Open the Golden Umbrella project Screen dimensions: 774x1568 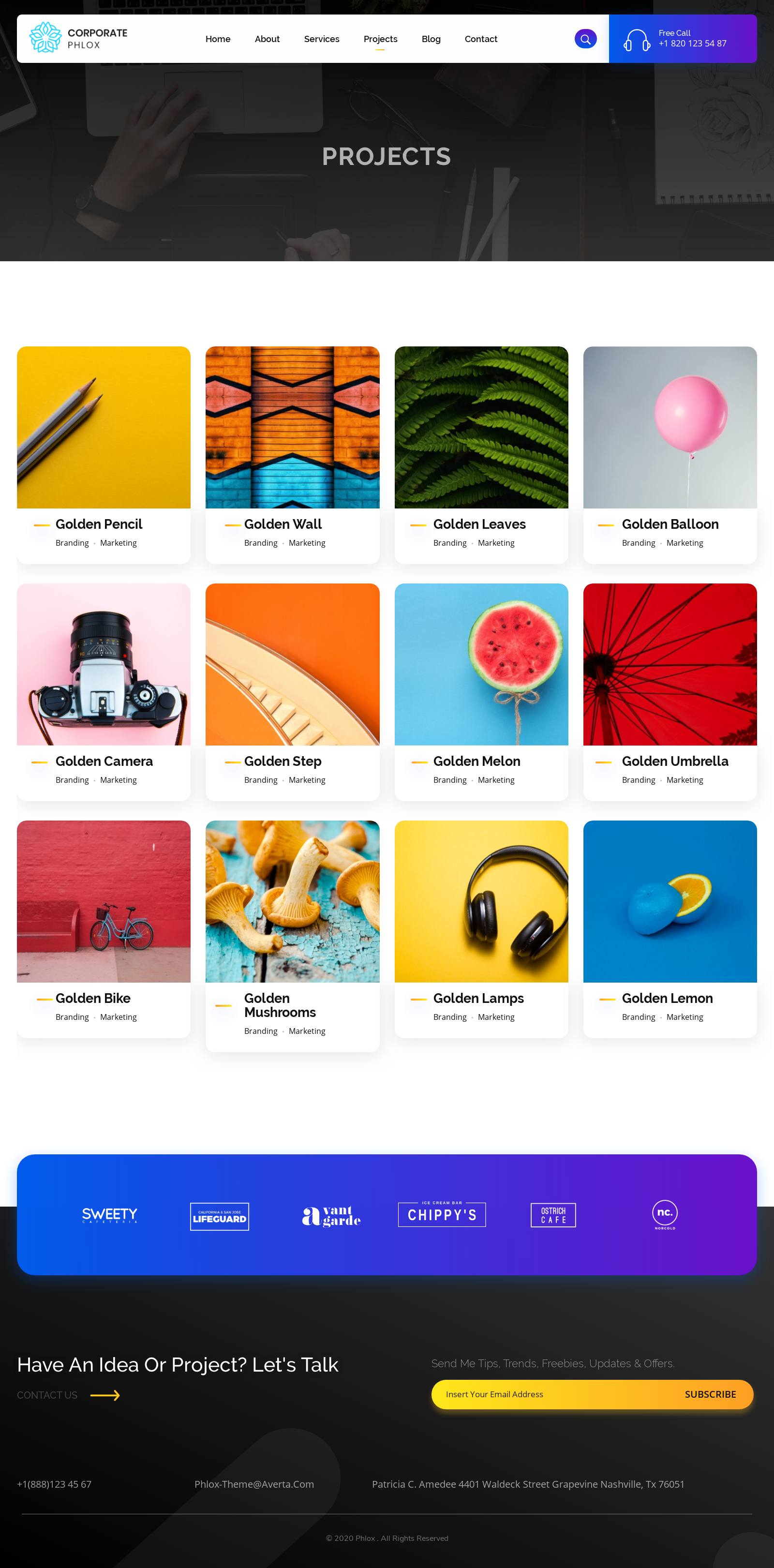pyautogui.click(x=675, y=761)
